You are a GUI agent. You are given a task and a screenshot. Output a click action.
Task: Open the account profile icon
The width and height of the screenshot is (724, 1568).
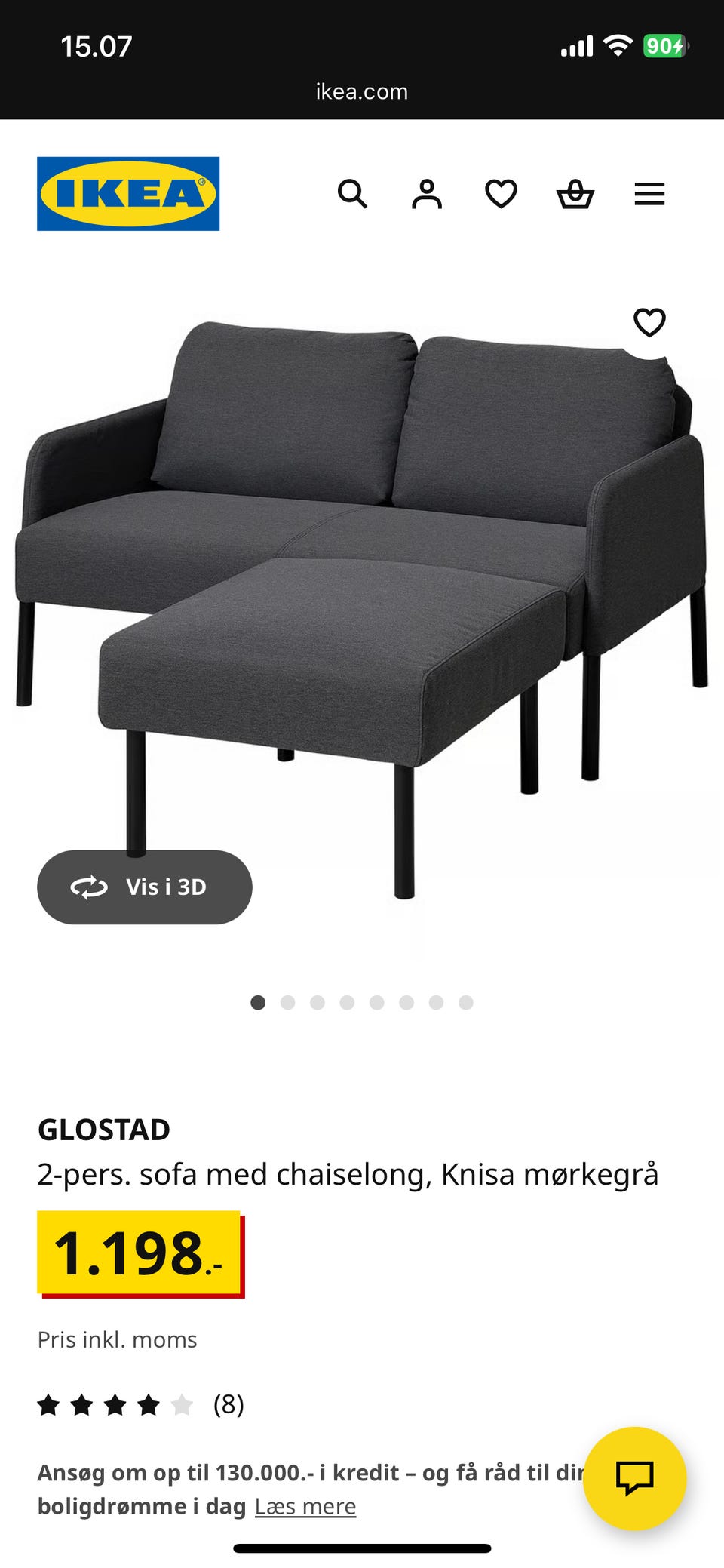click(x=426, y=195)
